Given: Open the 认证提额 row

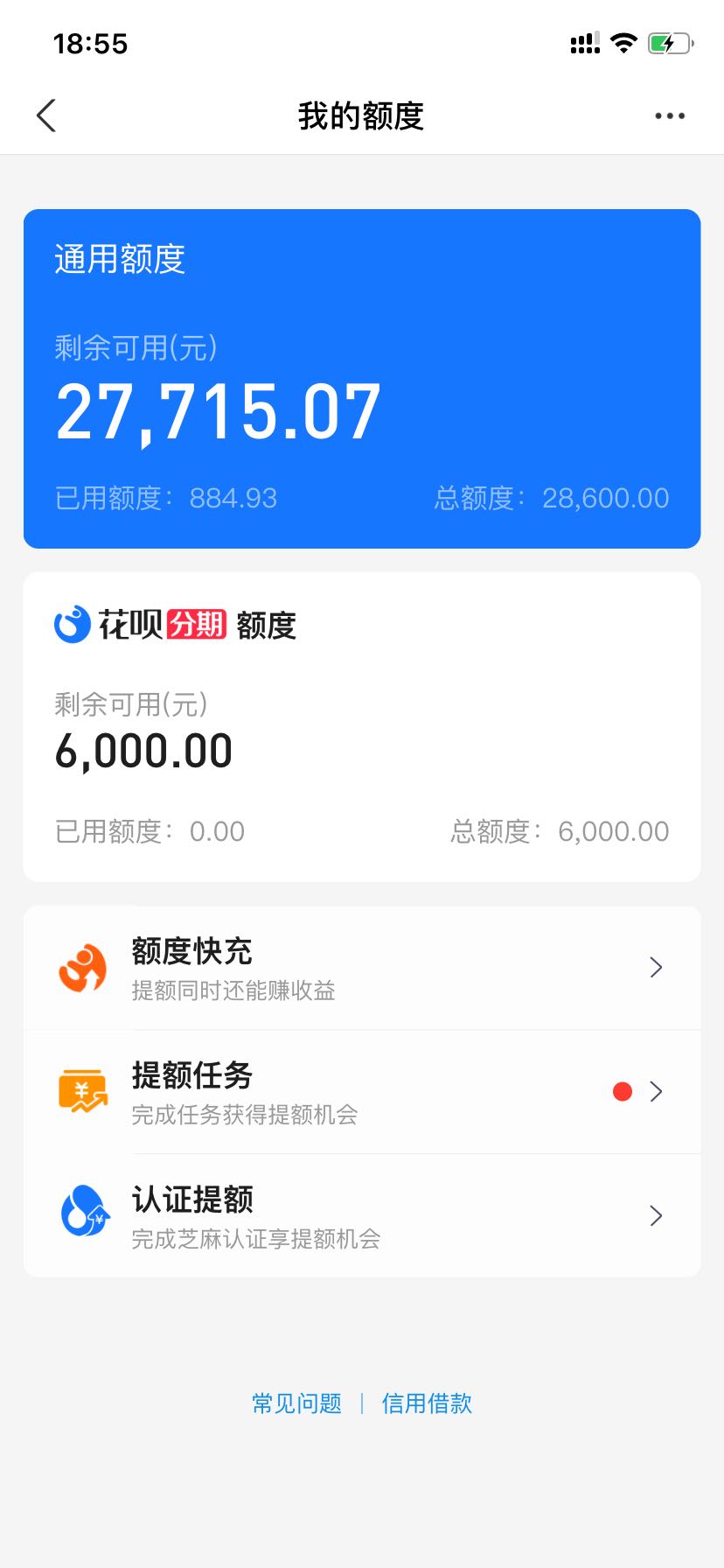Looking at the screenshot, I should click(x=362, y=1215).
